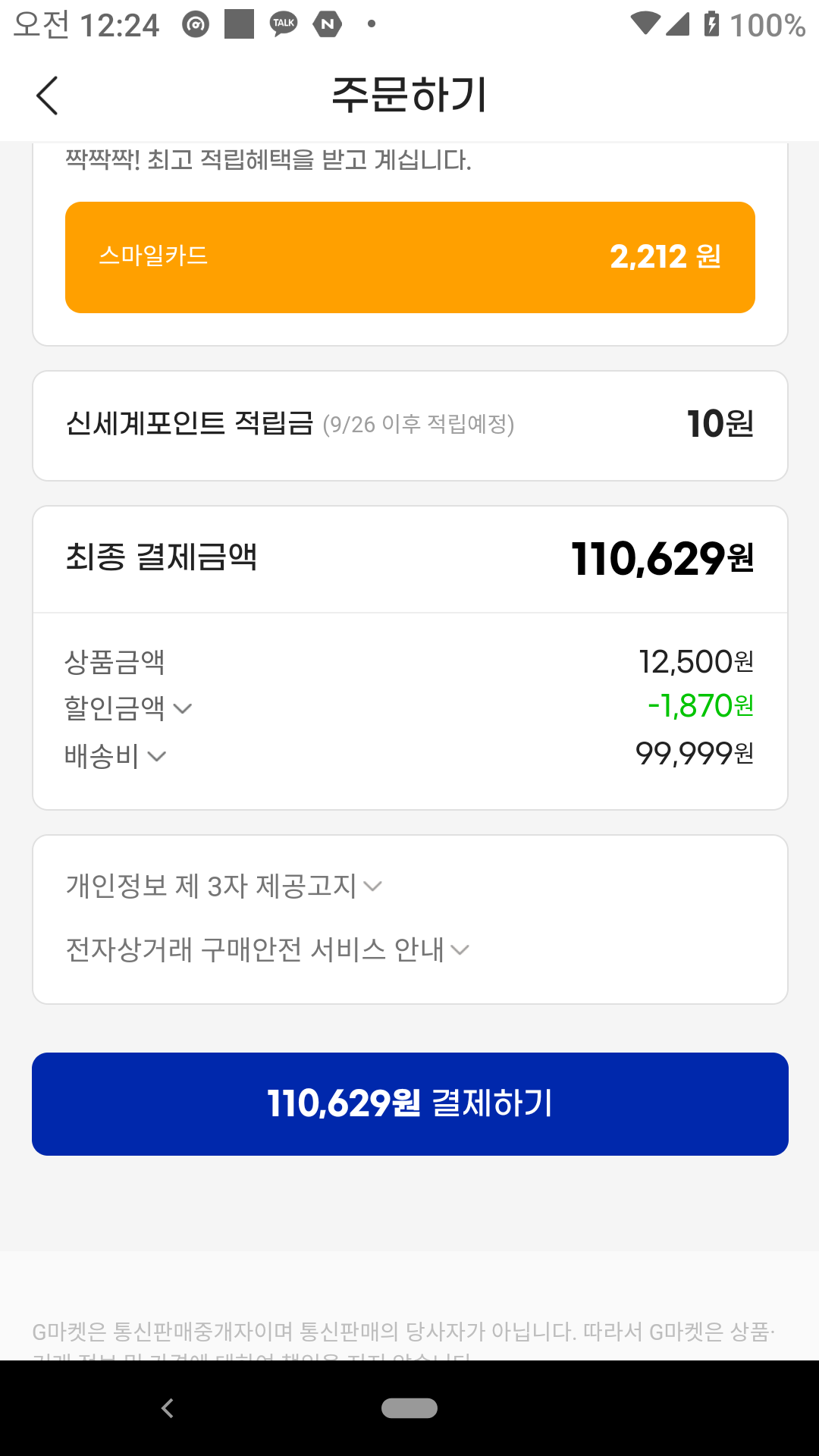Screen dimensions: 819x1456
Task: Expand the 할인금액 details
Action: (128, 708)
